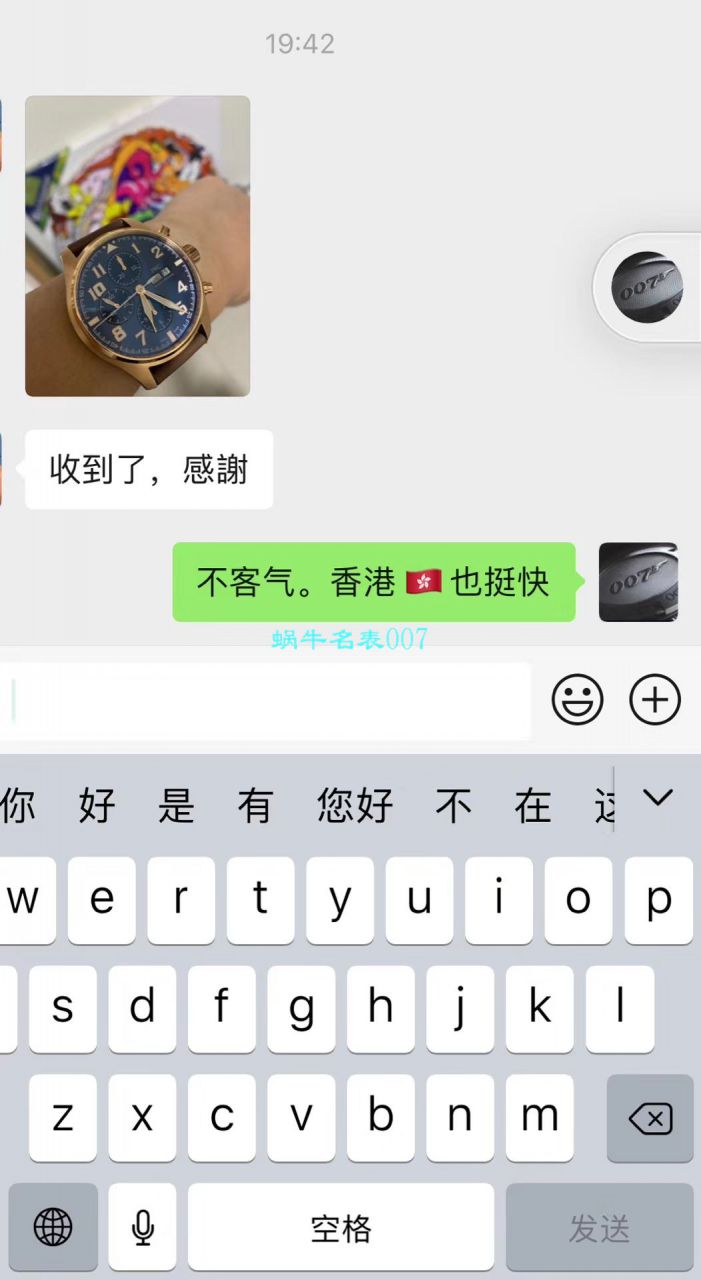Open the floating 007 window bubble
The height and width of the screenshot is (1280, 701).
[x=647, y=287]
